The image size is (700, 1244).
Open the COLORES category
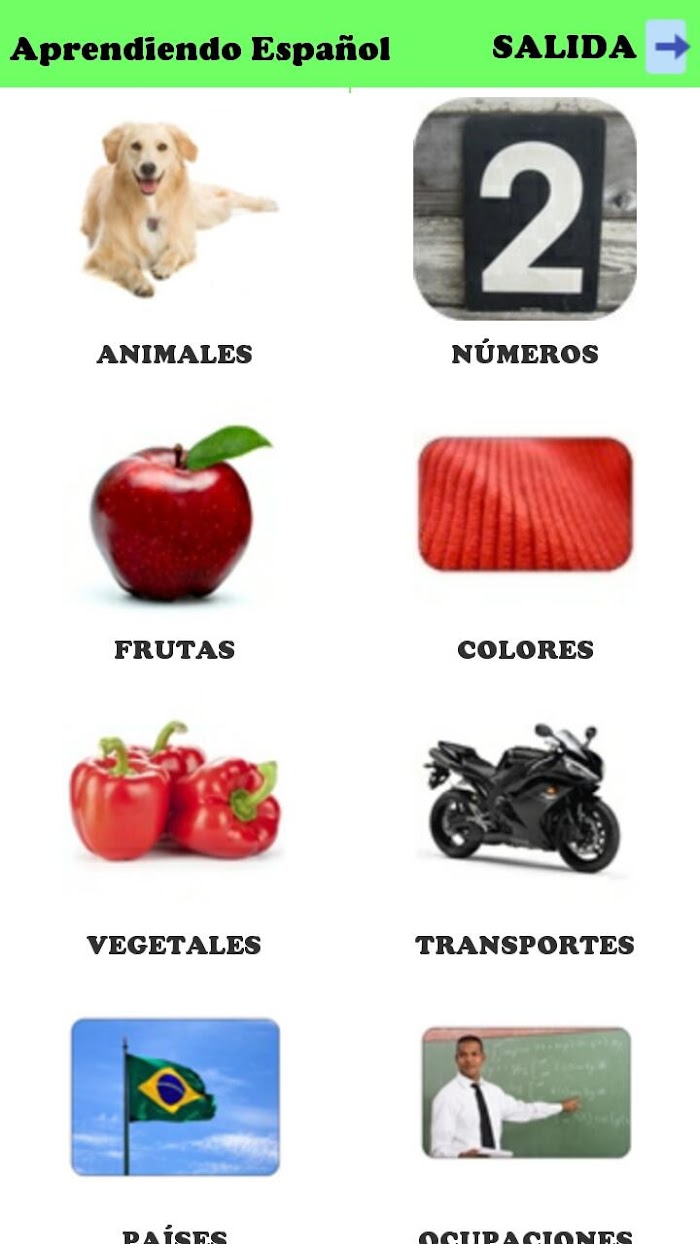pyautogui.click(x=525, y=504)
